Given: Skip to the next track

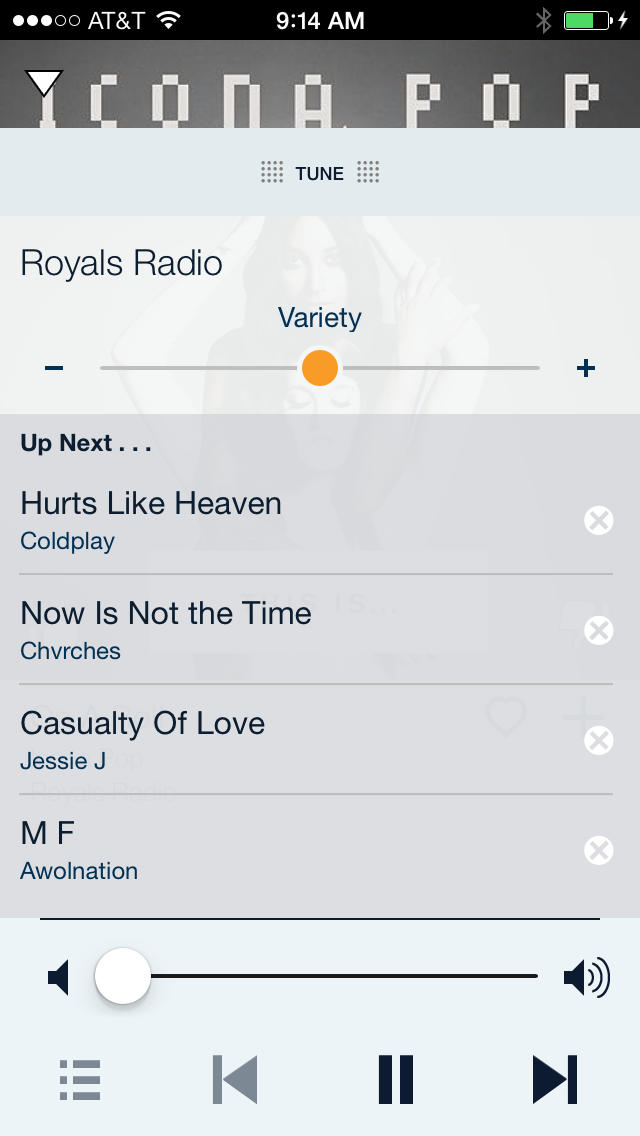Looking at the screenshot, I should [x=555, y=1080].
